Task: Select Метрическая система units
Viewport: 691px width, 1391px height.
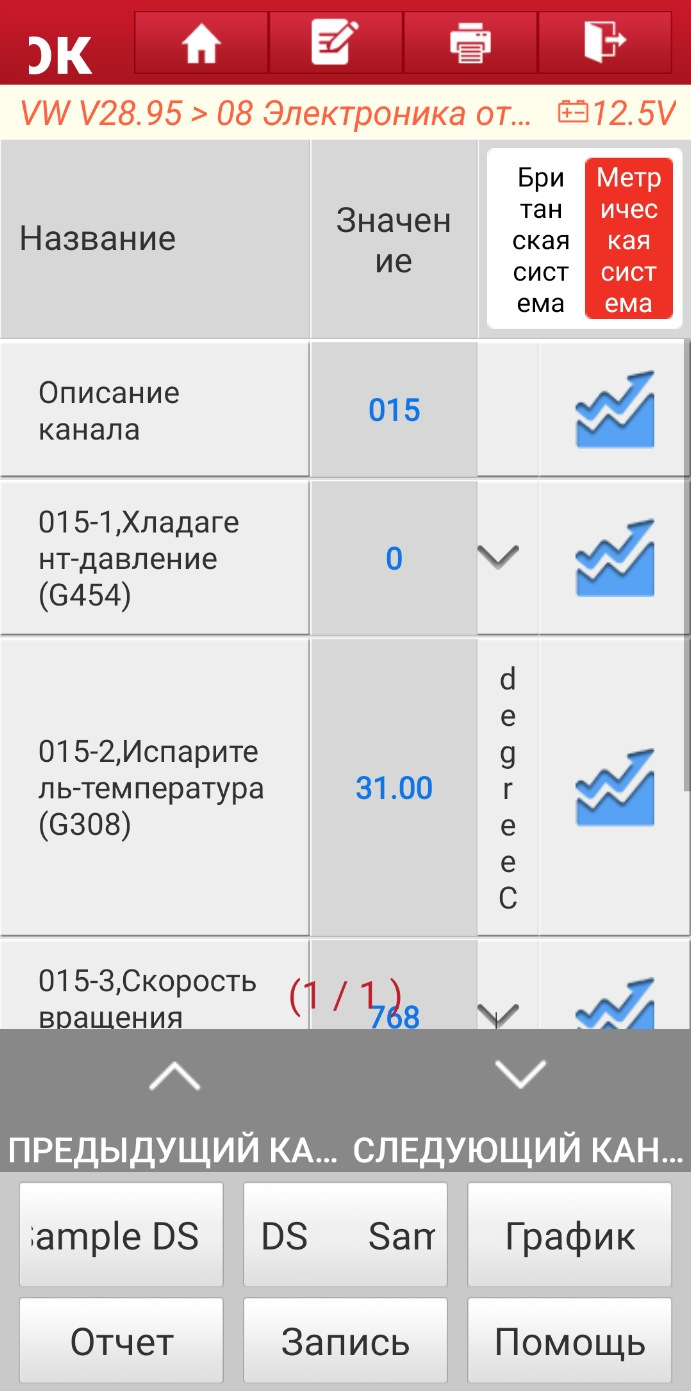Action: pos(628,240)
